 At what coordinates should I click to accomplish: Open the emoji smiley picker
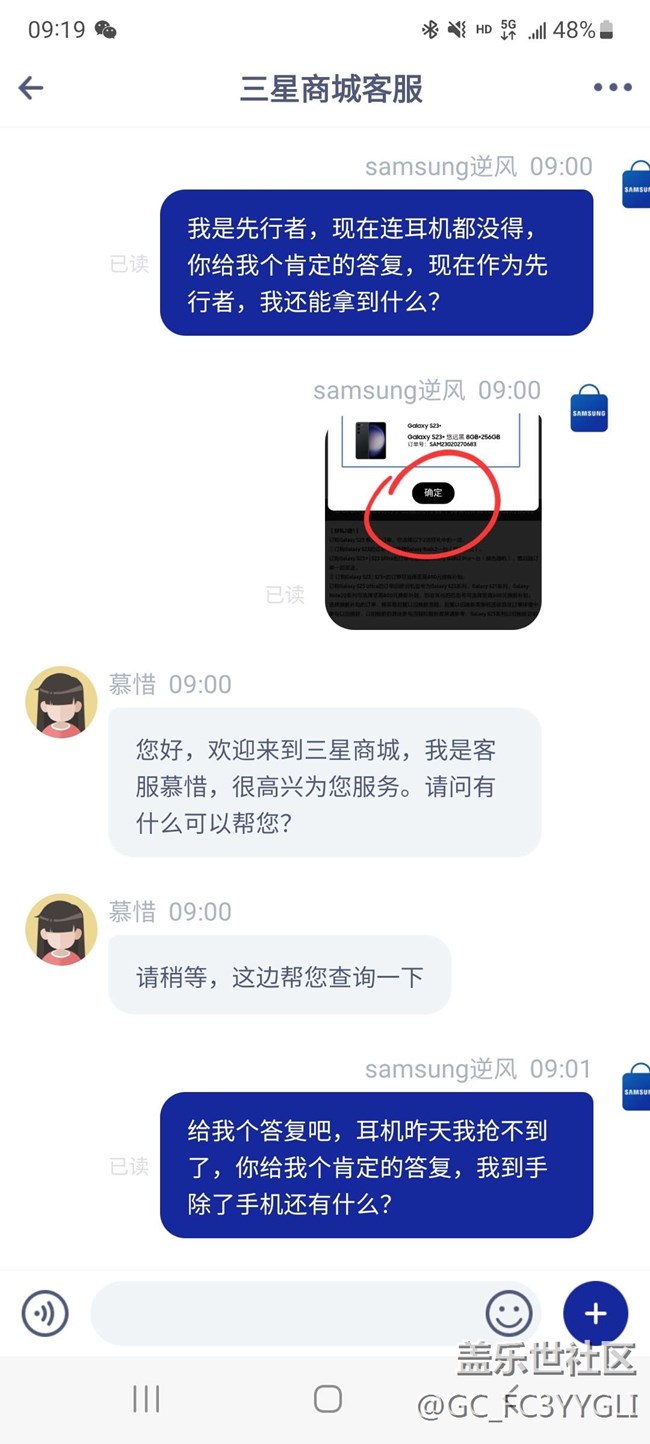point(508,1312)
